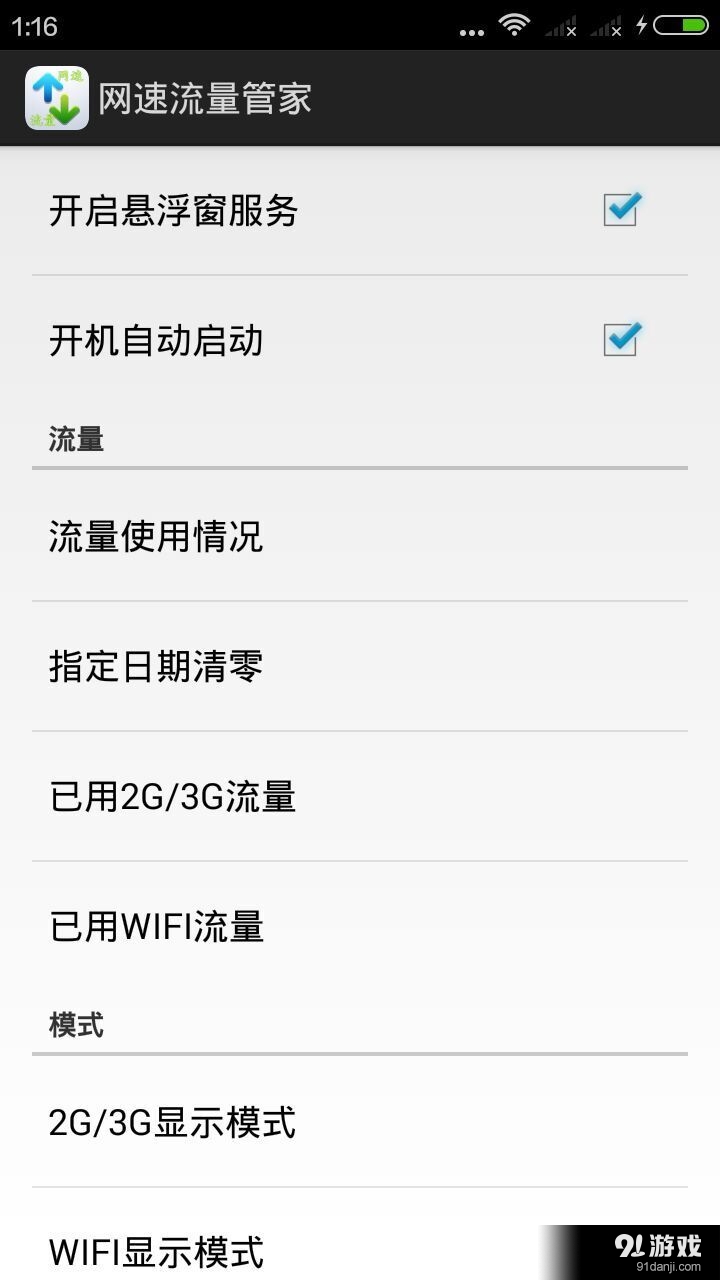Uncheck the 开启悬浮窗服务 checkbox
The height and width of the screenshot is (1280, 720).
pos(622,210)
